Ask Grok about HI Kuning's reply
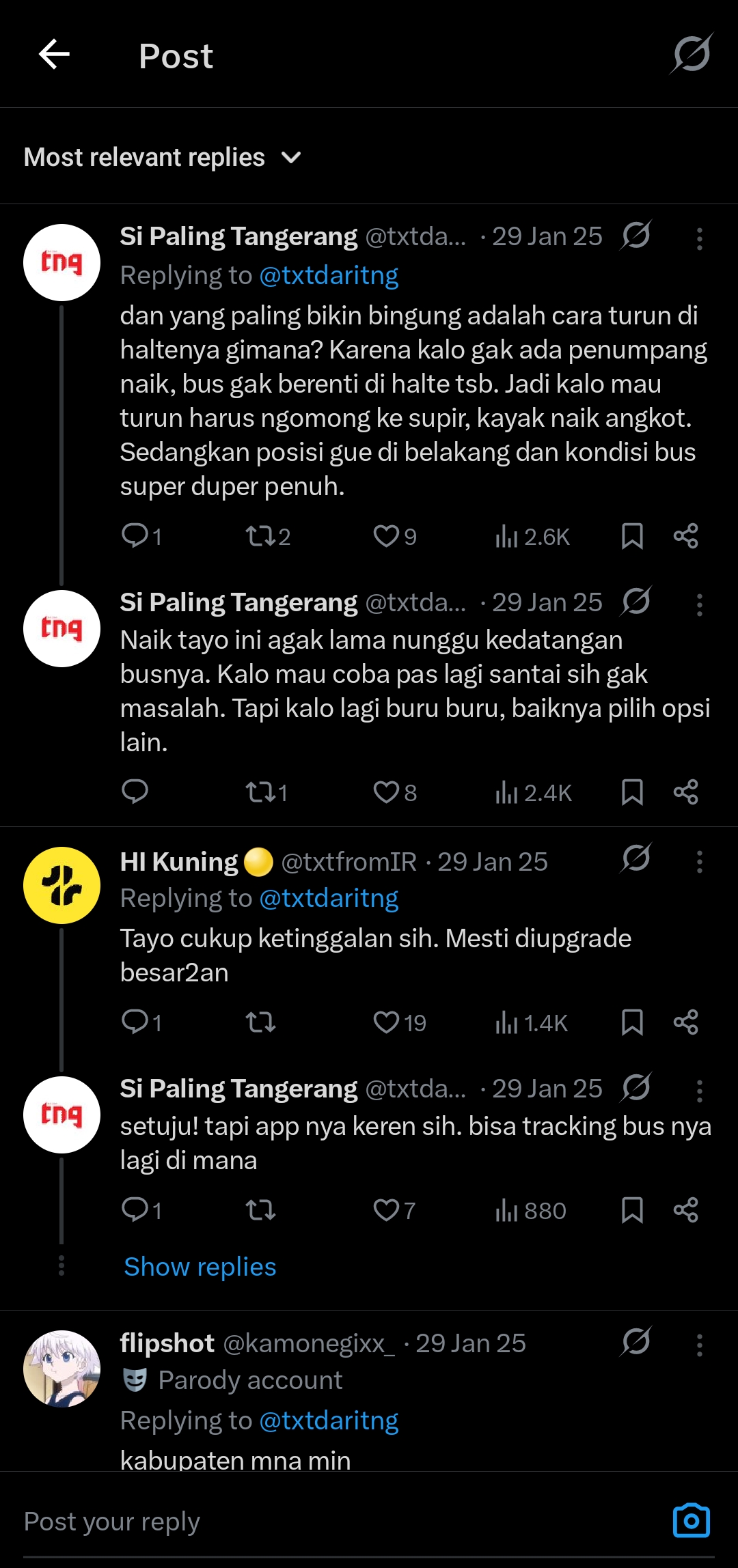Screen dimensions: 738x1568 coord(636,859)
